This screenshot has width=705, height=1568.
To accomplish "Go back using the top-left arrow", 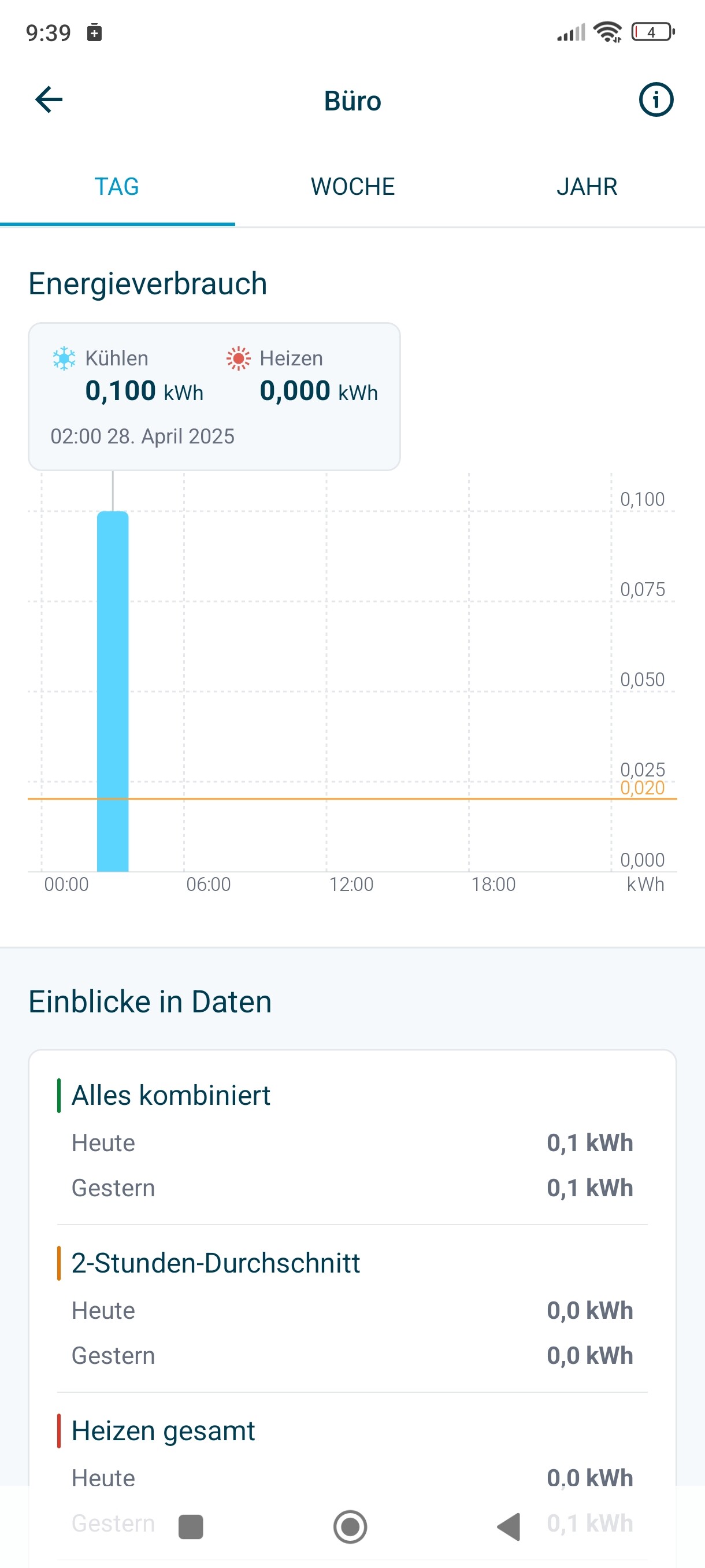I will (49, 100).
